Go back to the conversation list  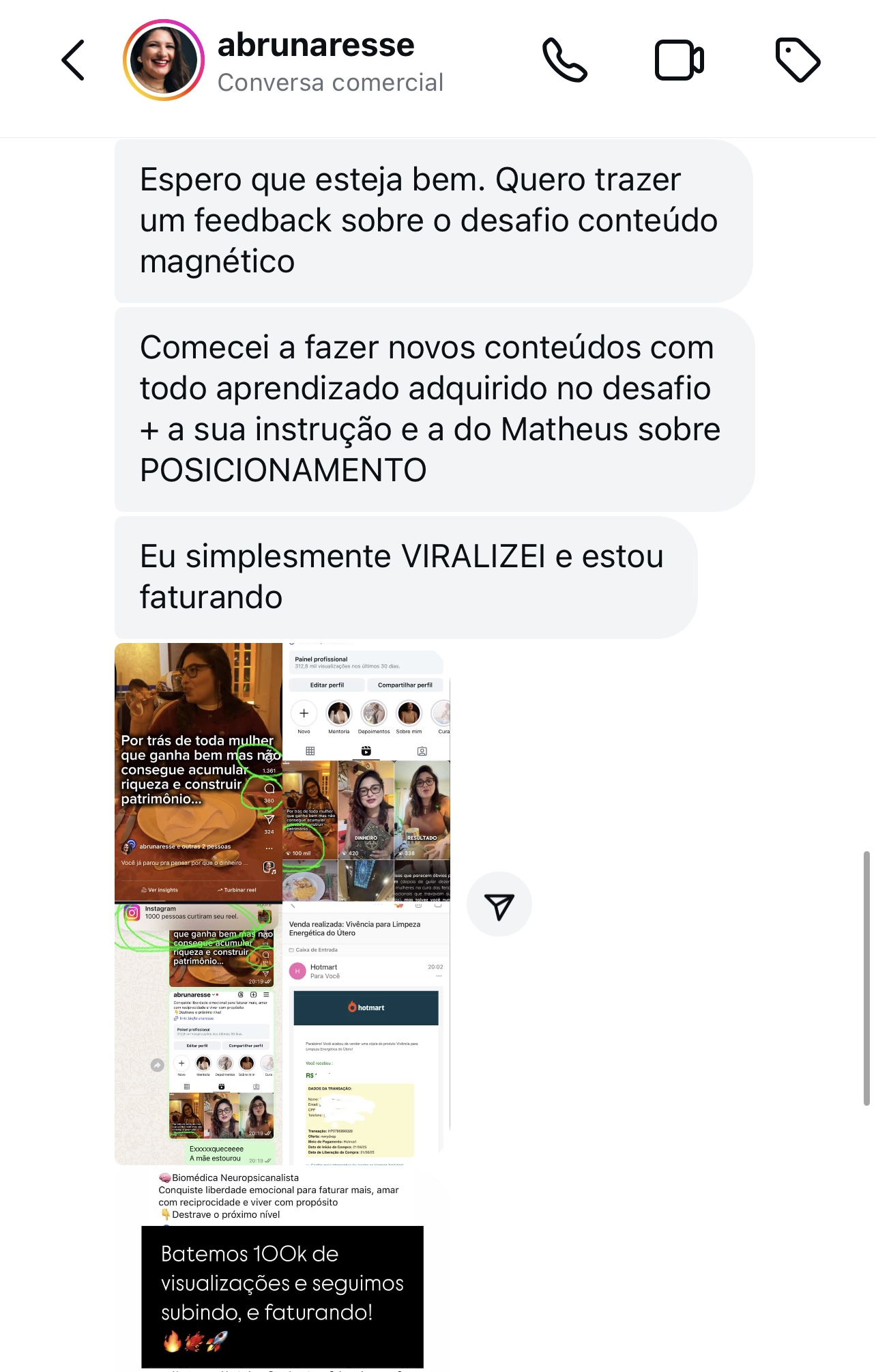point(73,60)
